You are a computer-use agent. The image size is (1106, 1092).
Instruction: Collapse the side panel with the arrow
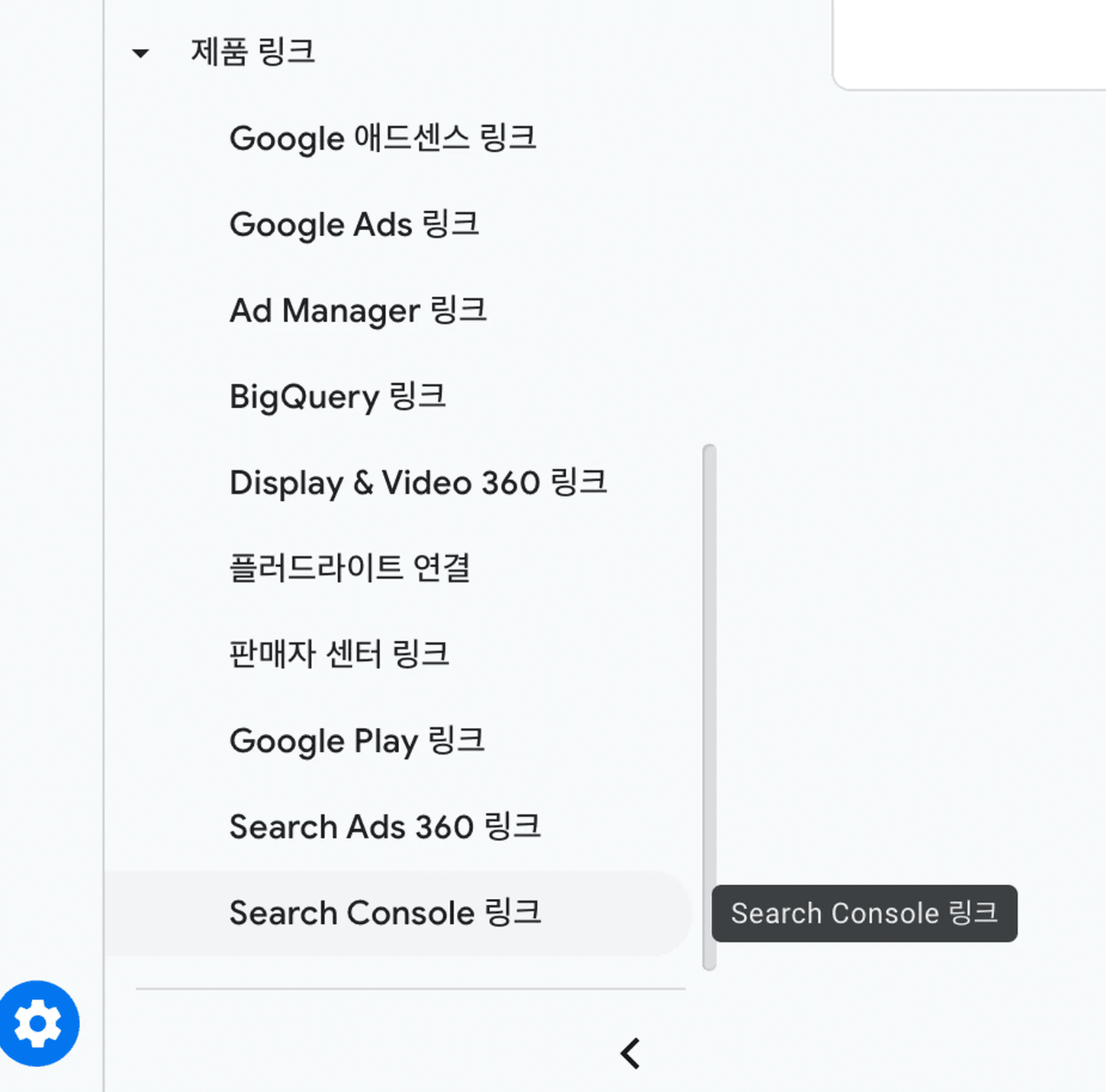point(630,1054)
